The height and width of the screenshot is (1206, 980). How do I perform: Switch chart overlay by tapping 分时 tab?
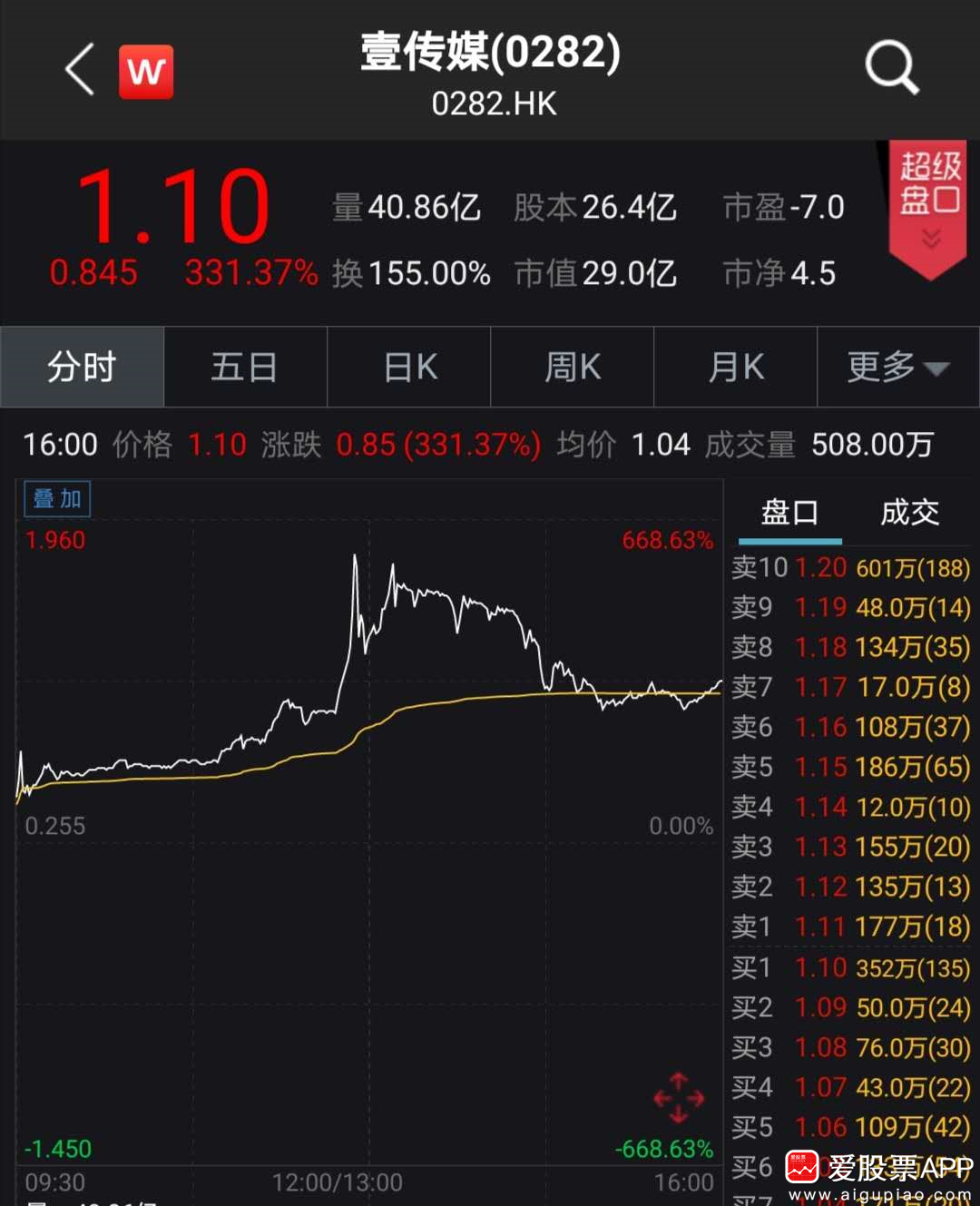coord(82,367)
